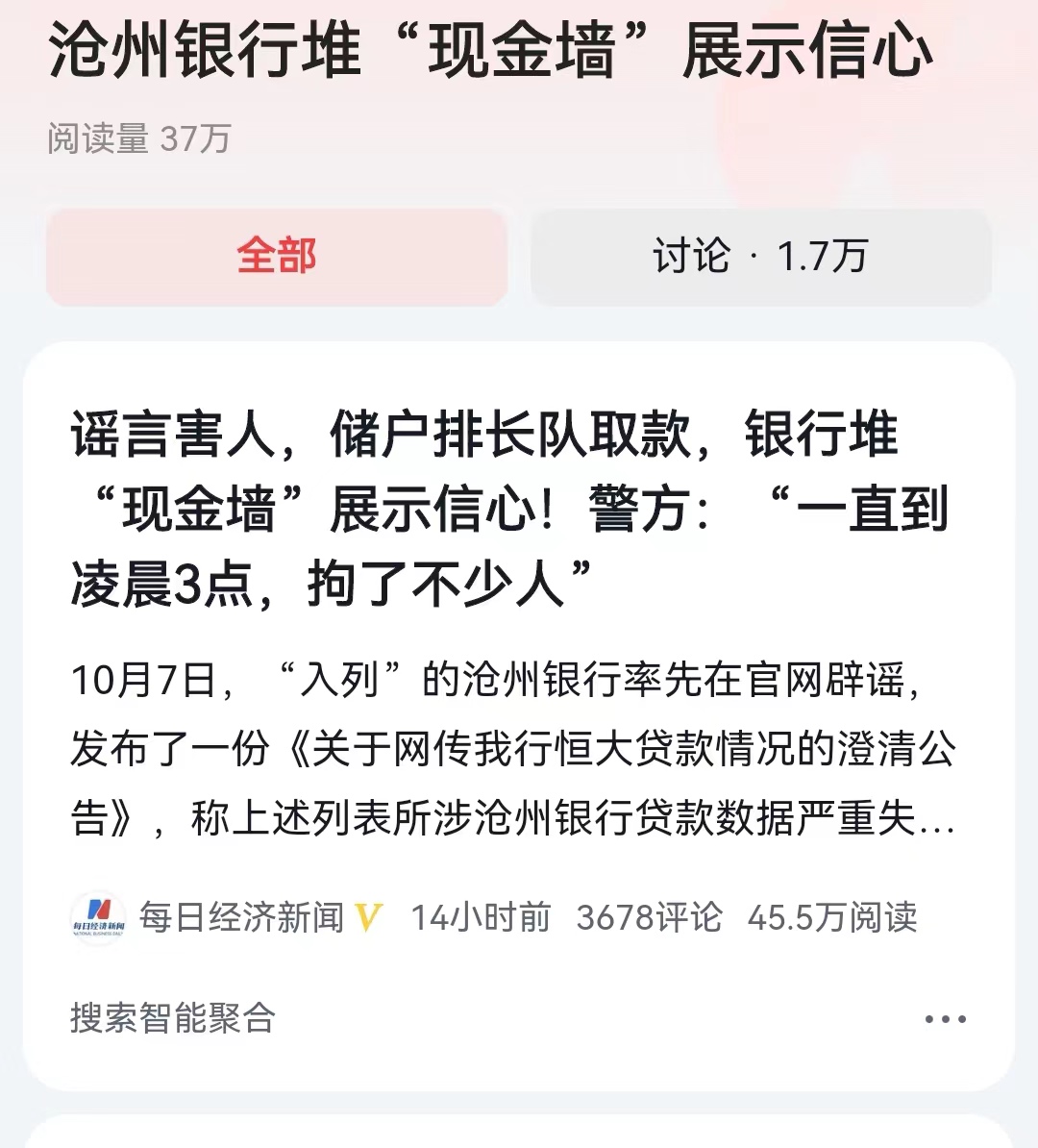Open the 讨论·1.7万 discussion tab

click(x=760, y=255)
